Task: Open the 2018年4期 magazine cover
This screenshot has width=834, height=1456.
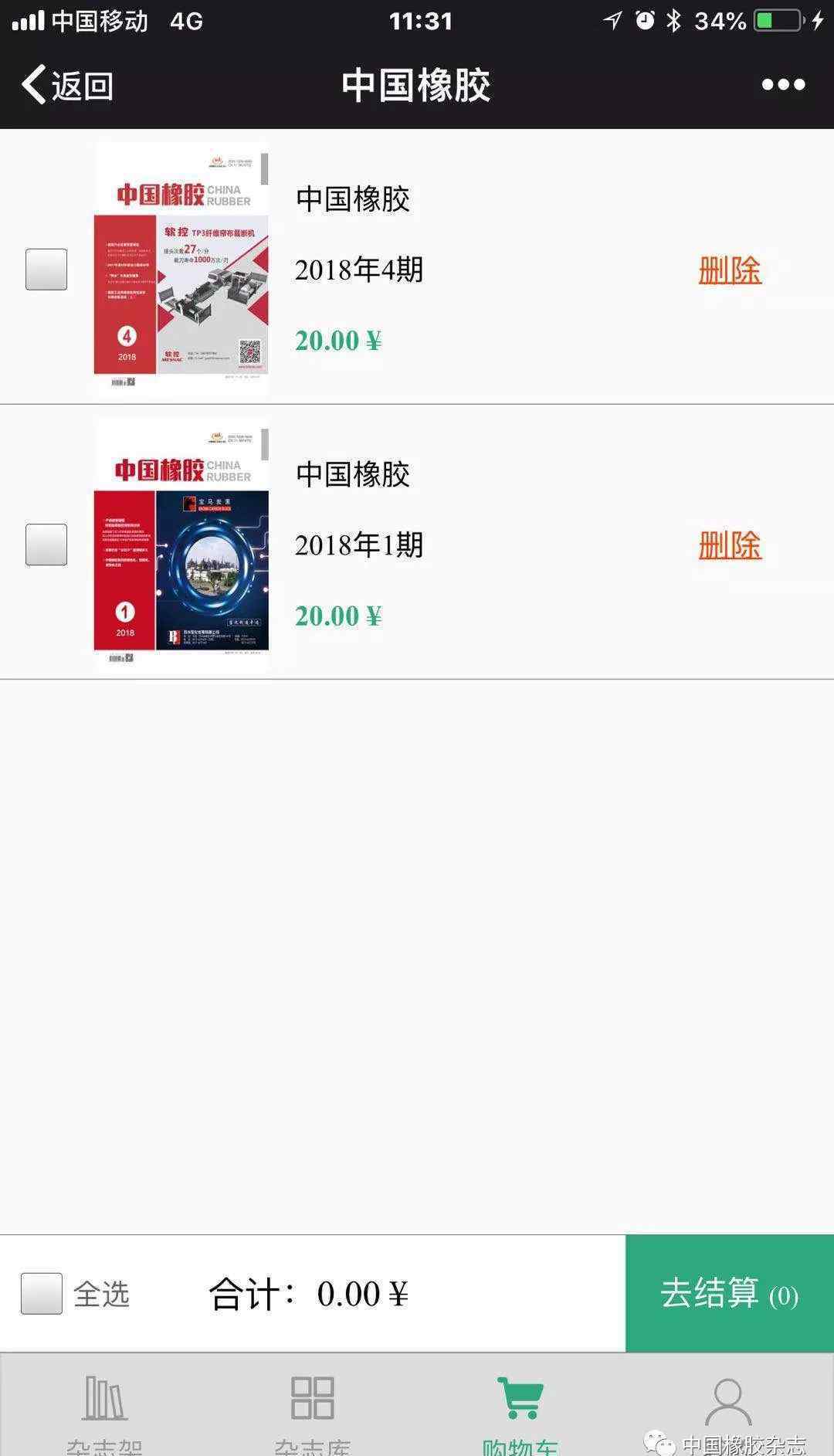Action: pos(181,268)
